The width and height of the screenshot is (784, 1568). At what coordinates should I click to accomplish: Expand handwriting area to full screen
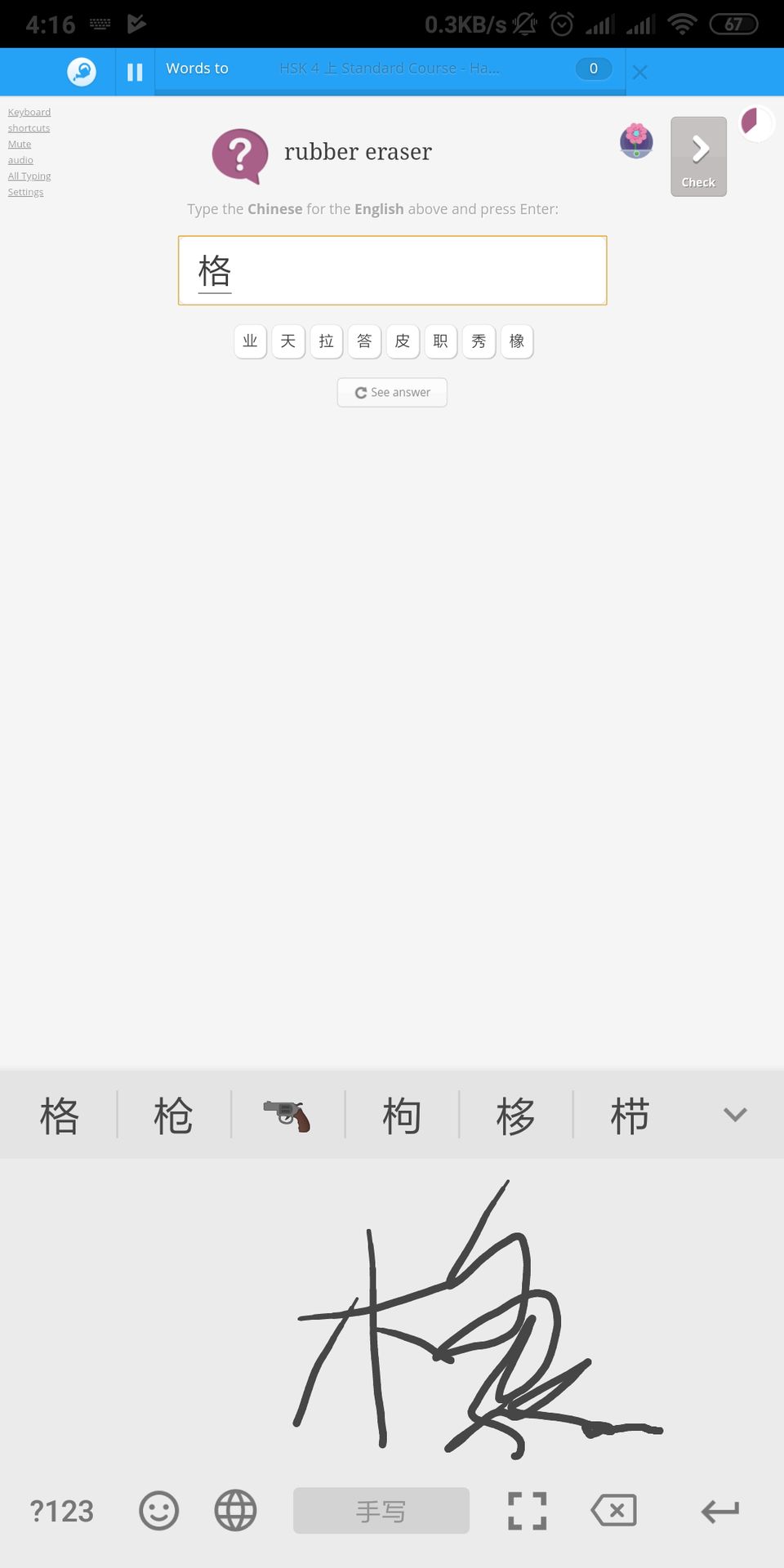pyautogui.click(x=528, y=1511)
